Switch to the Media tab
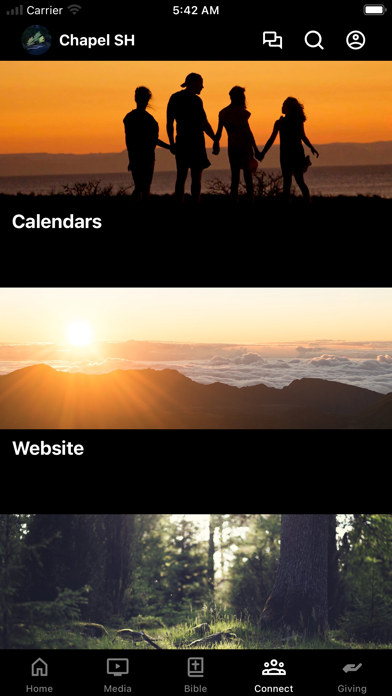 pos(118,675)
